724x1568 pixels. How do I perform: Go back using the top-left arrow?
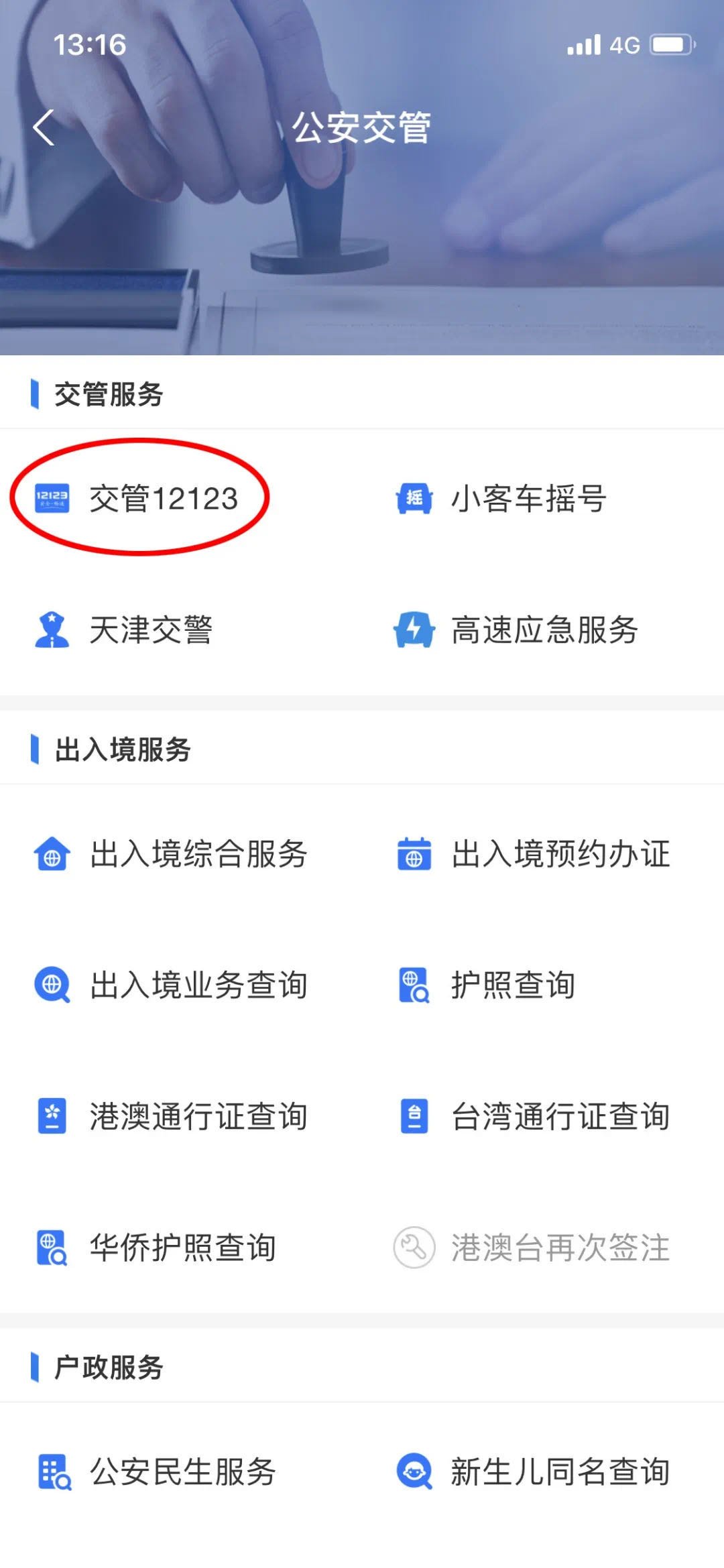[44, 127]
